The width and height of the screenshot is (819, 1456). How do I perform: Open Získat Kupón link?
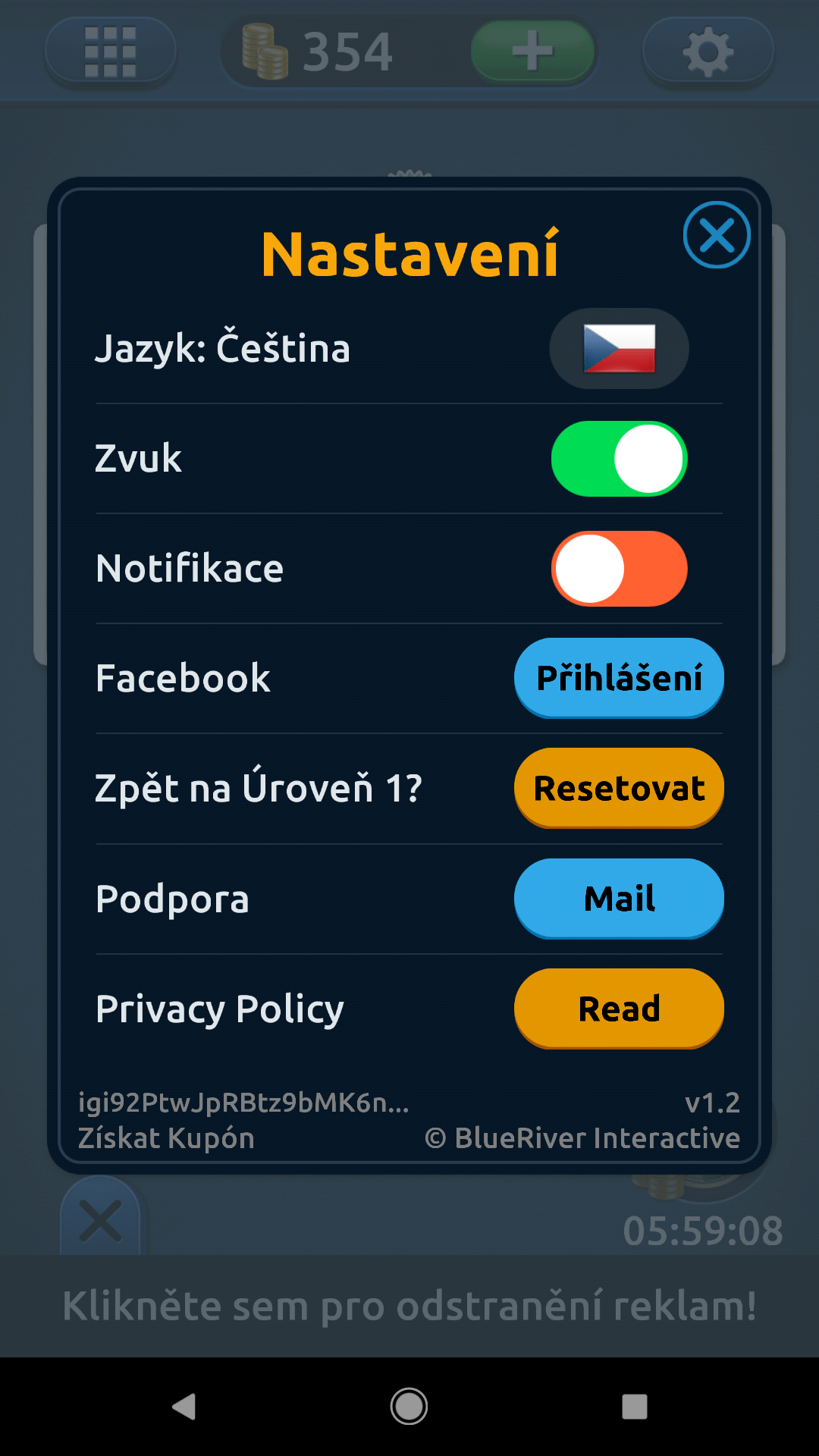coord(166,1138)
